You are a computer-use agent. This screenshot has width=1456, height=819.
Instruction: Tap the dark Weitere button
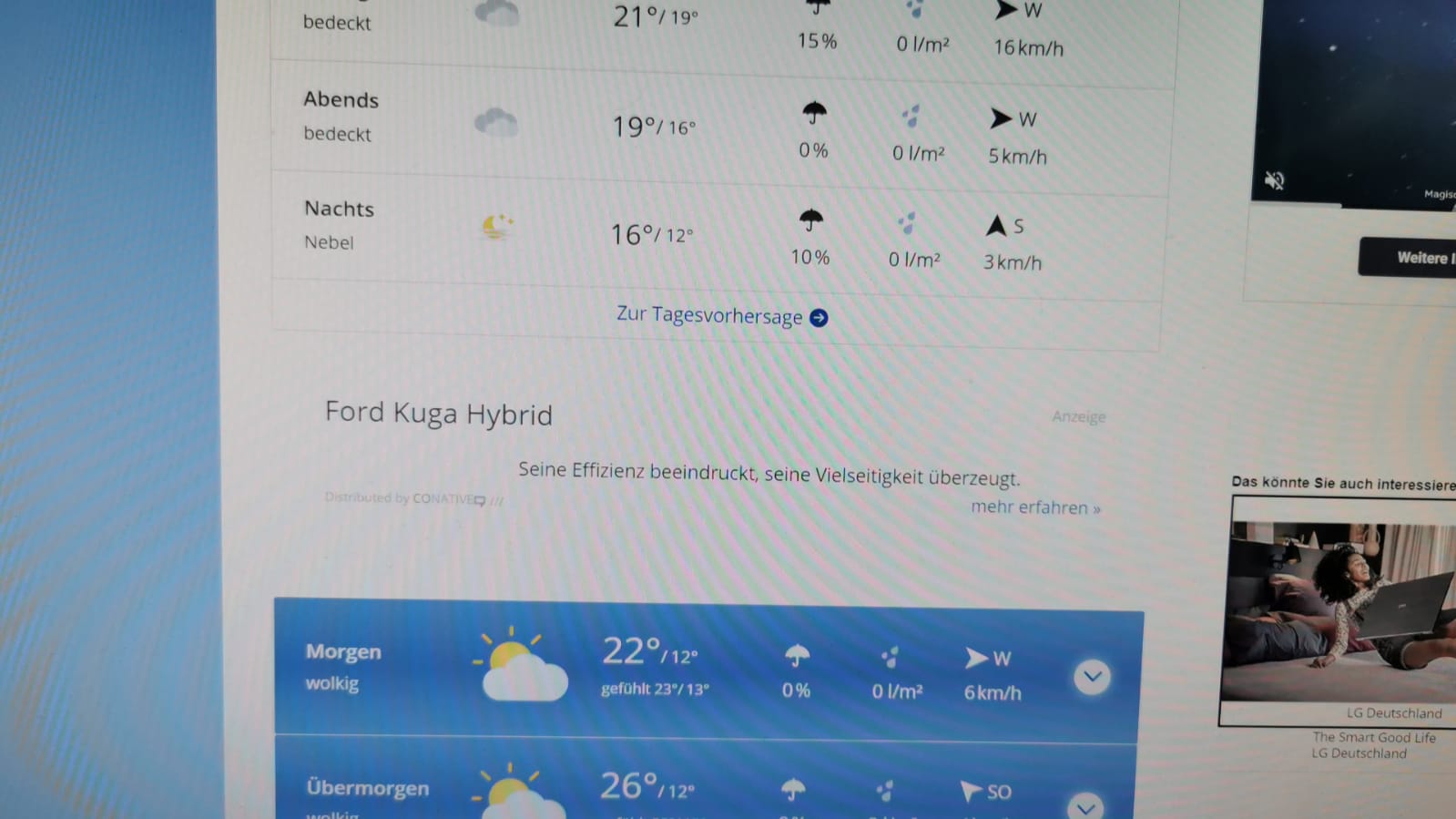[1410, 258]
